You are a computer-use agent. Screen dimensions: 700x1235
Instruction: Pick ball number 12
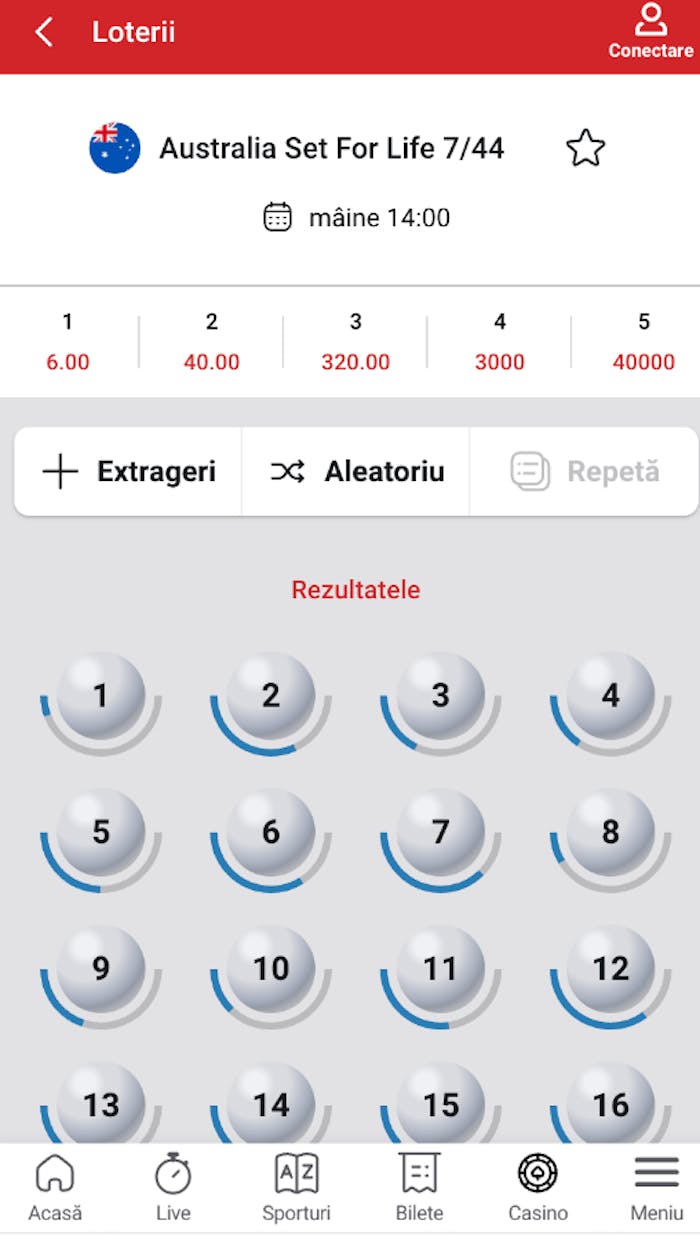coord(610,968)
